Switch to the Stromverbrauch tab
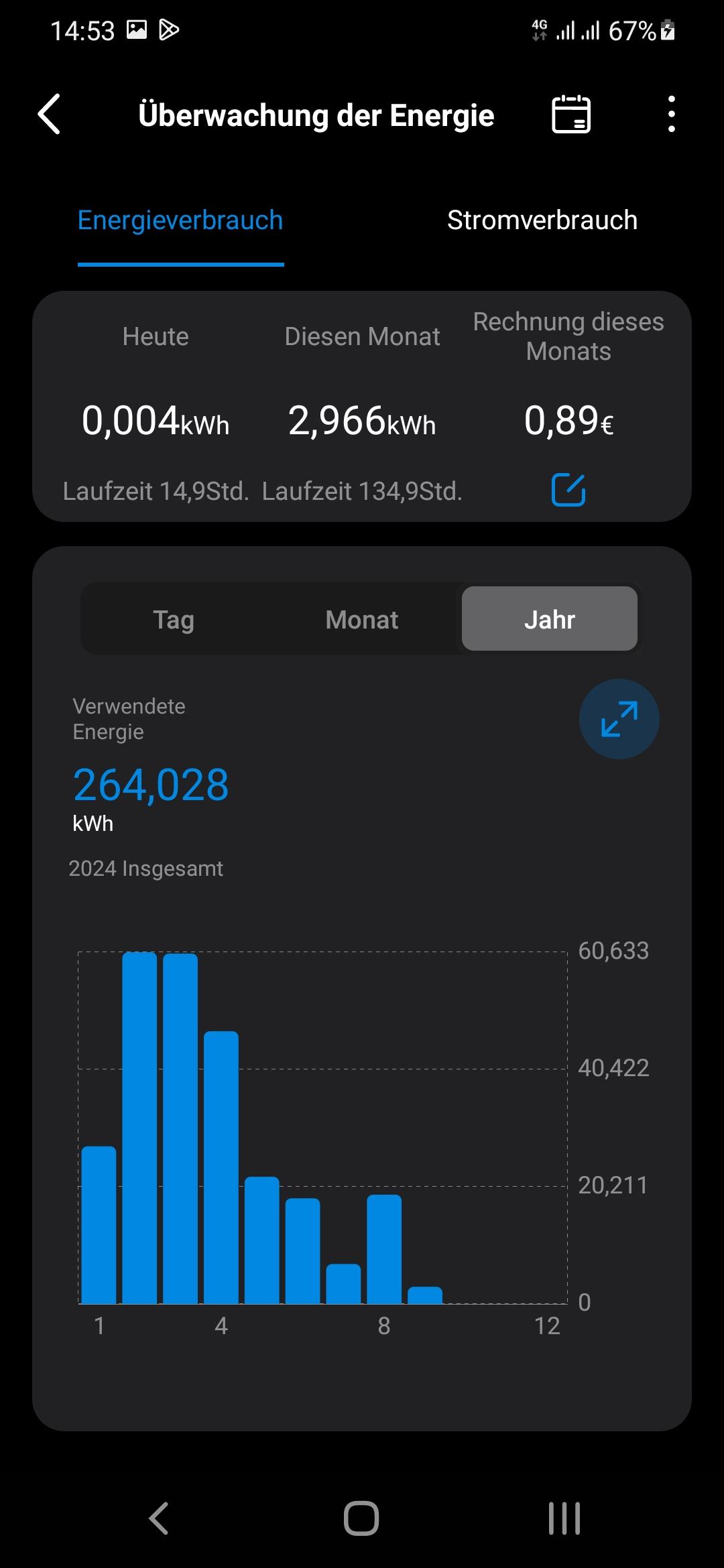 [x=542, y=220]
